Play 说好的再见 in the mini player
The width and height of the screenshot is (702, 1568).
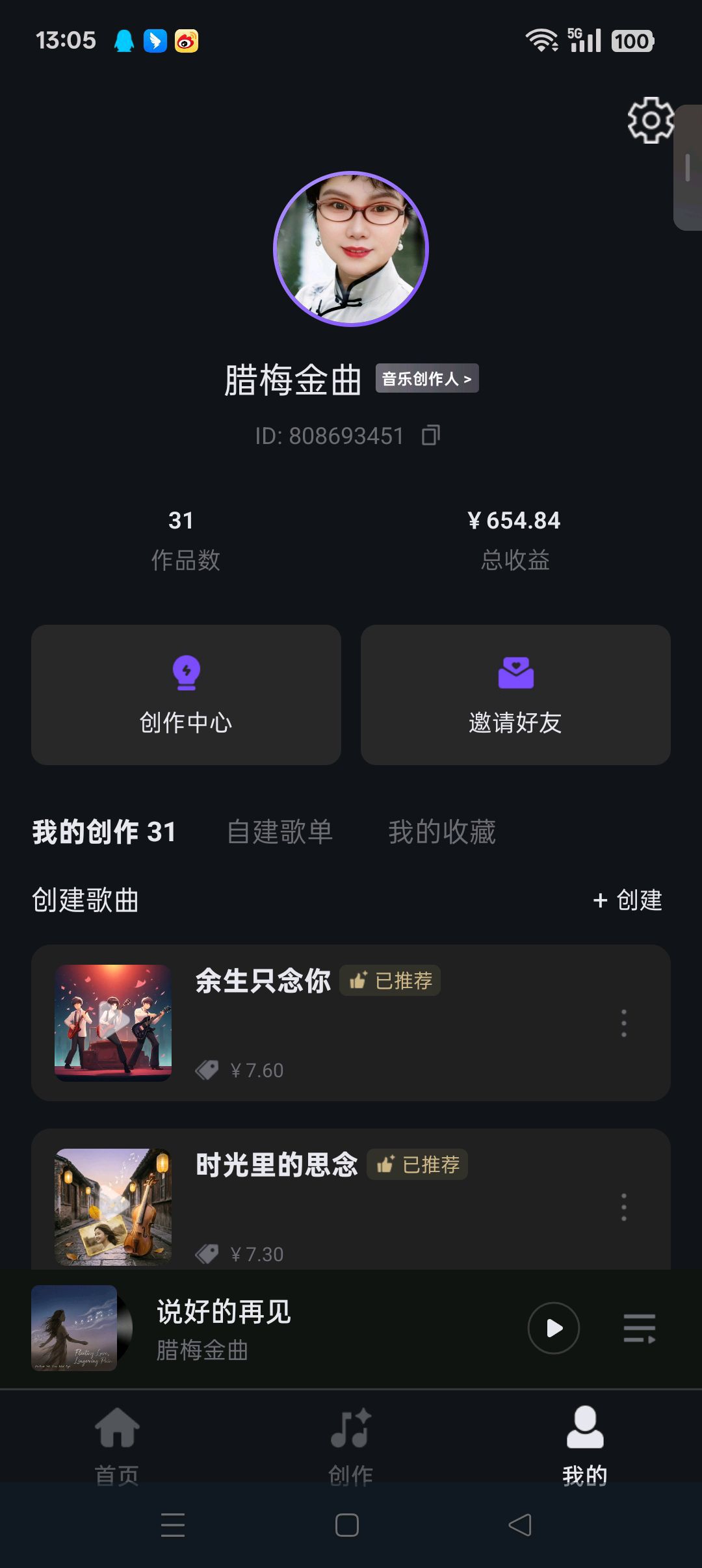553,1328
